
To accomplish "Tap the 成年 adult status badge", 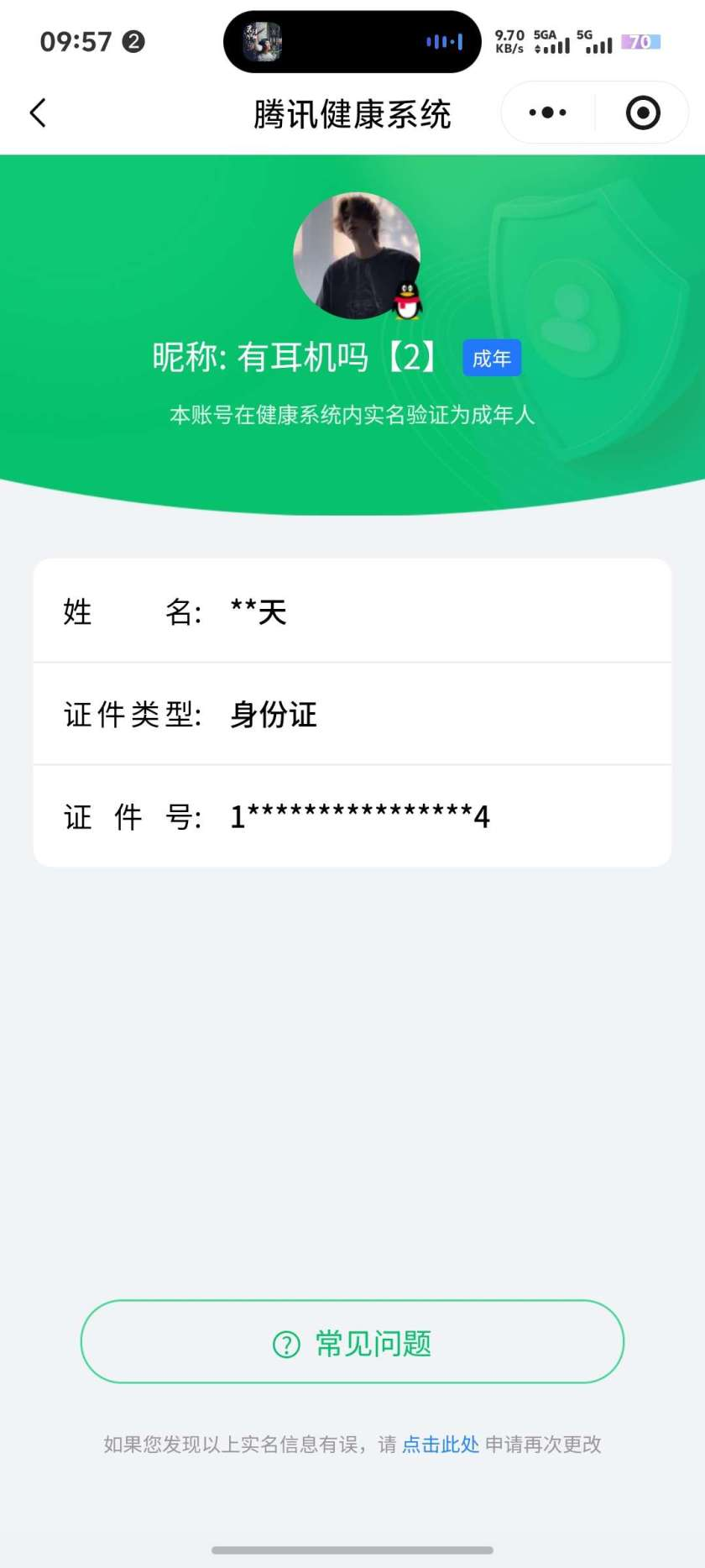I will tap(492, 357).
